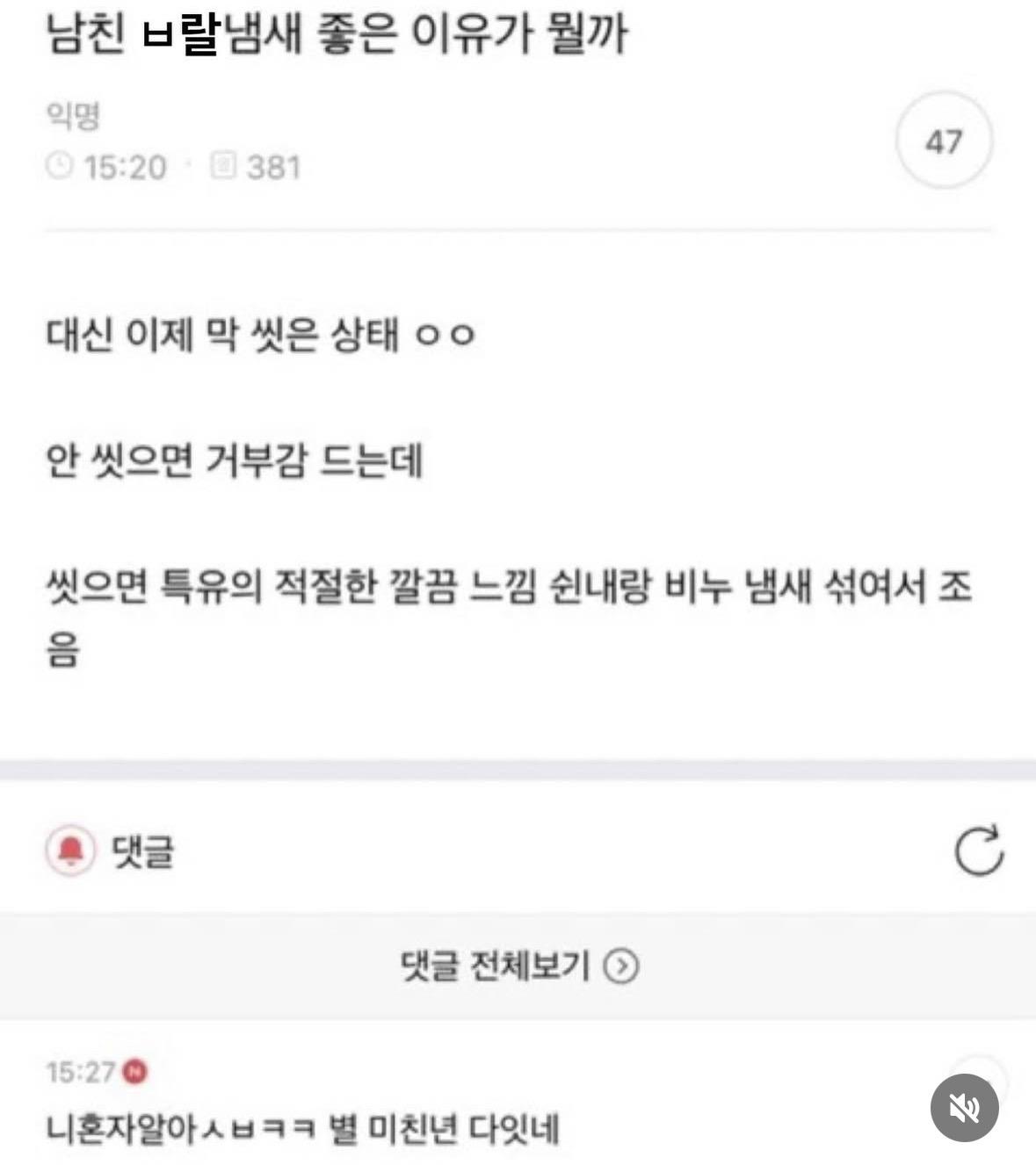1036x1165 pixels.
Task: Open 댓글 전체보기 to view all comments
Action: tap(518, 966)
